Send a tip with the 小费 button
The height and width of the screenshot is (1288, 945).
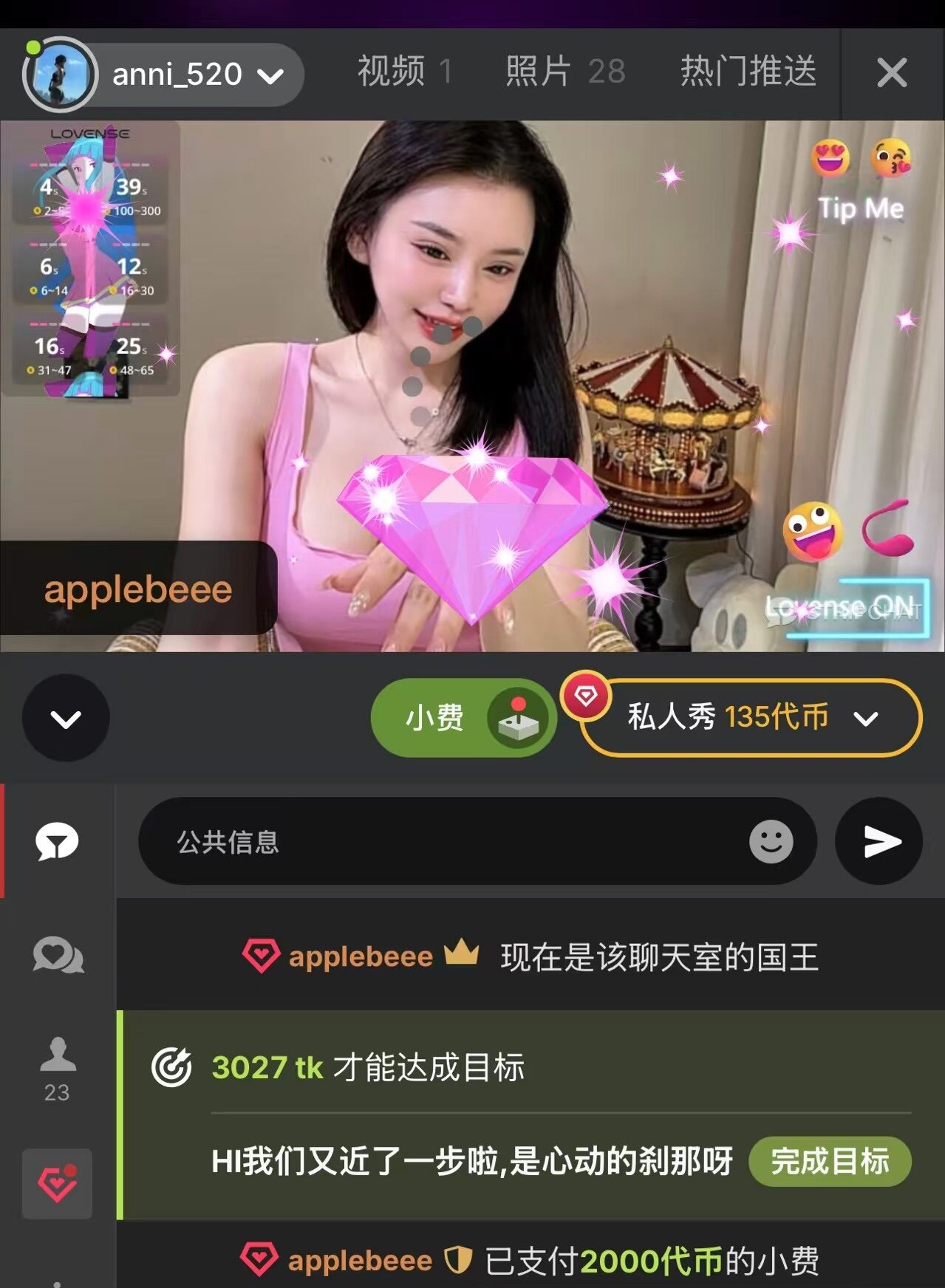(x=463, y=718)
